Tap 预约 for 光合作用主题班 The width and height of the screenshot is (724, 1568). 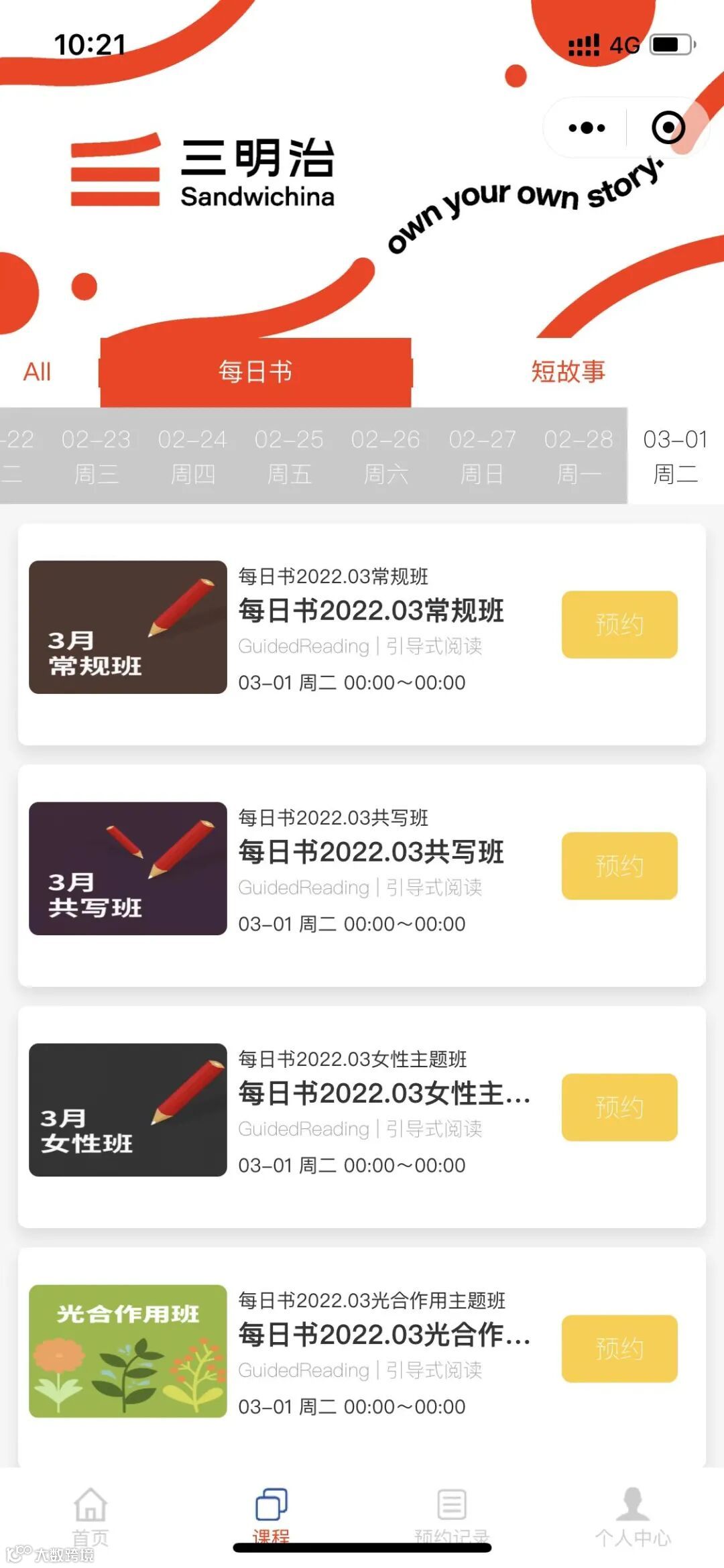pos(619,1348)
